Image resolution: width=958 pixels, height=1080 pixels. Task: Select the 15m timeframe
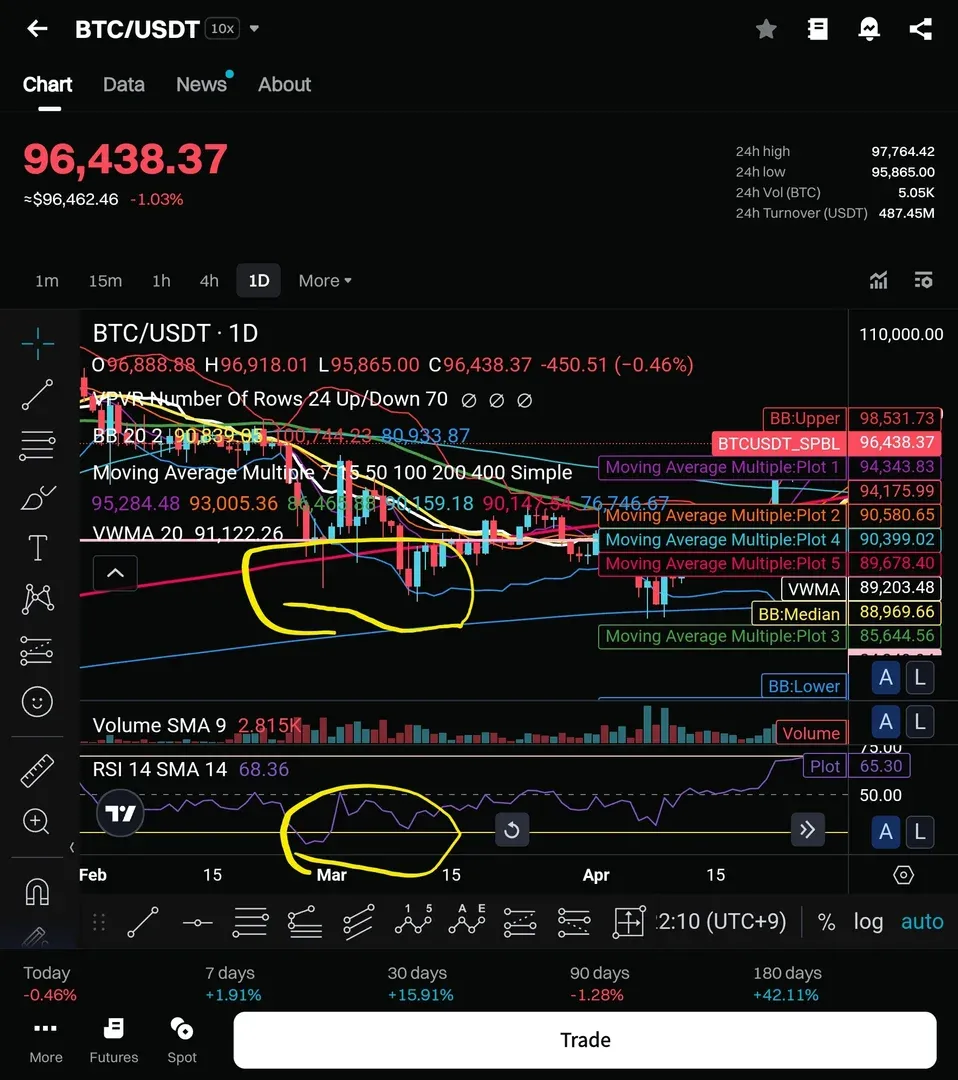pyautogui.click(x=105, y=281)
